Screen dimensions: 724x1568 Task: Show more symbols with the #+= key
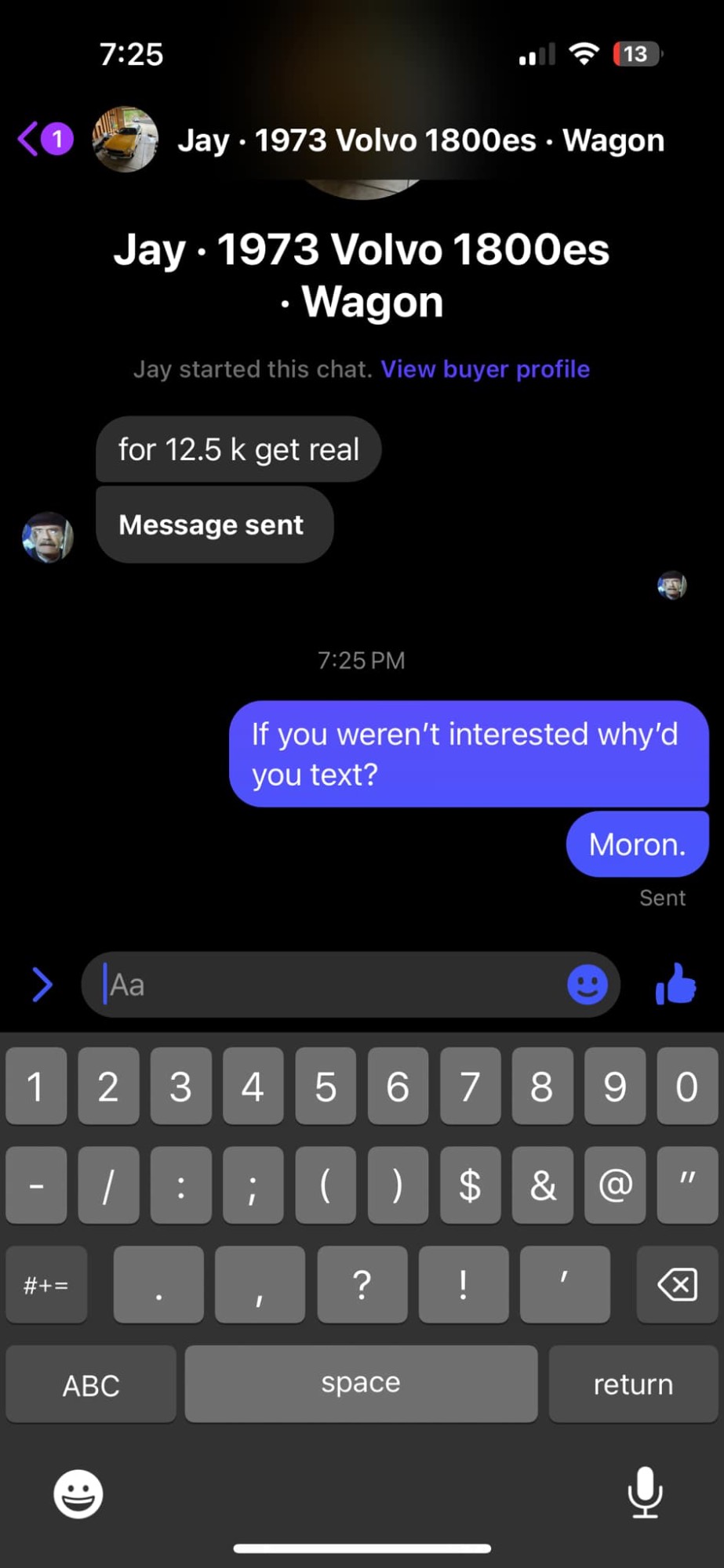pyautogui.click(x=46, y=1284)
